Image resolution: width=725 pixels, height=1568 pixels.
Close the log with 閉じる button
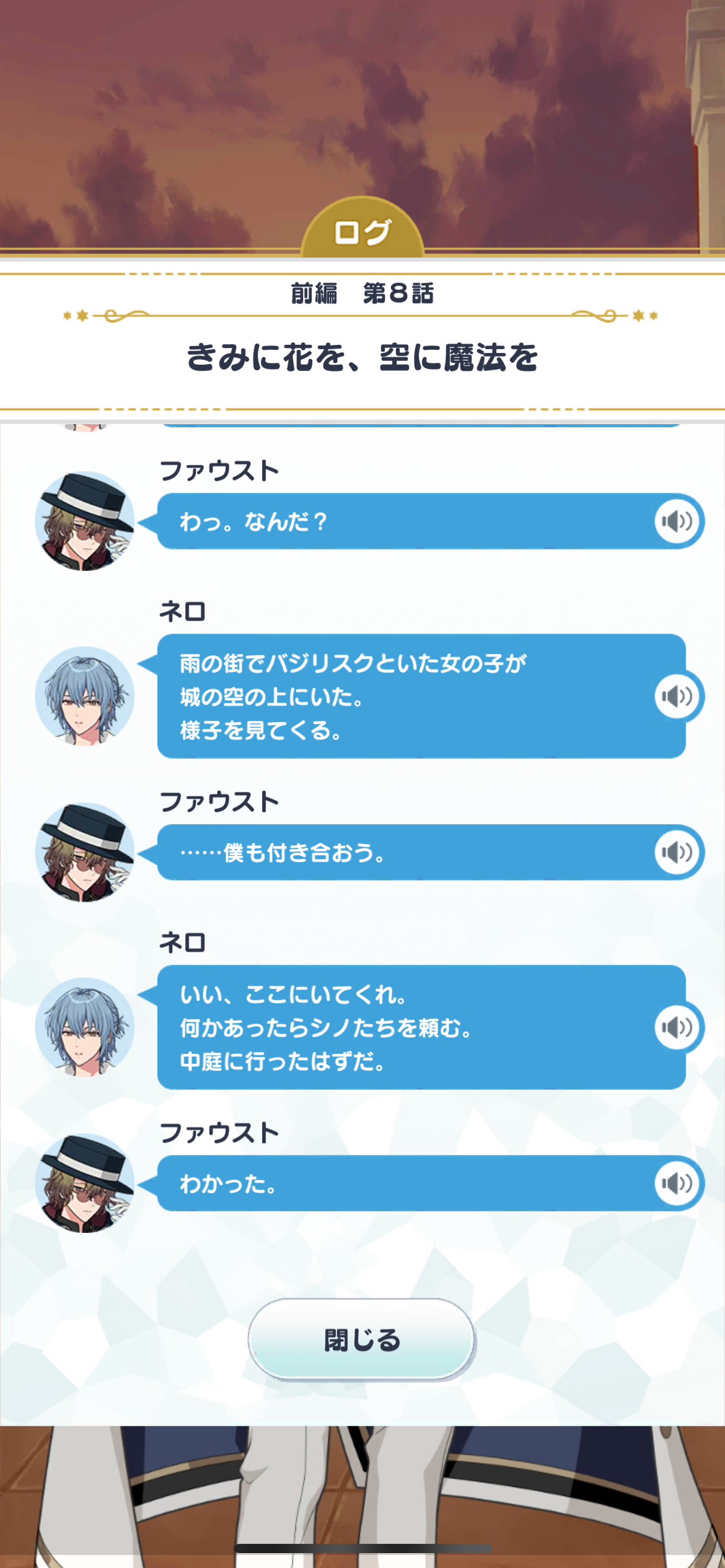pyautogui.click(x=362, y=1339)
